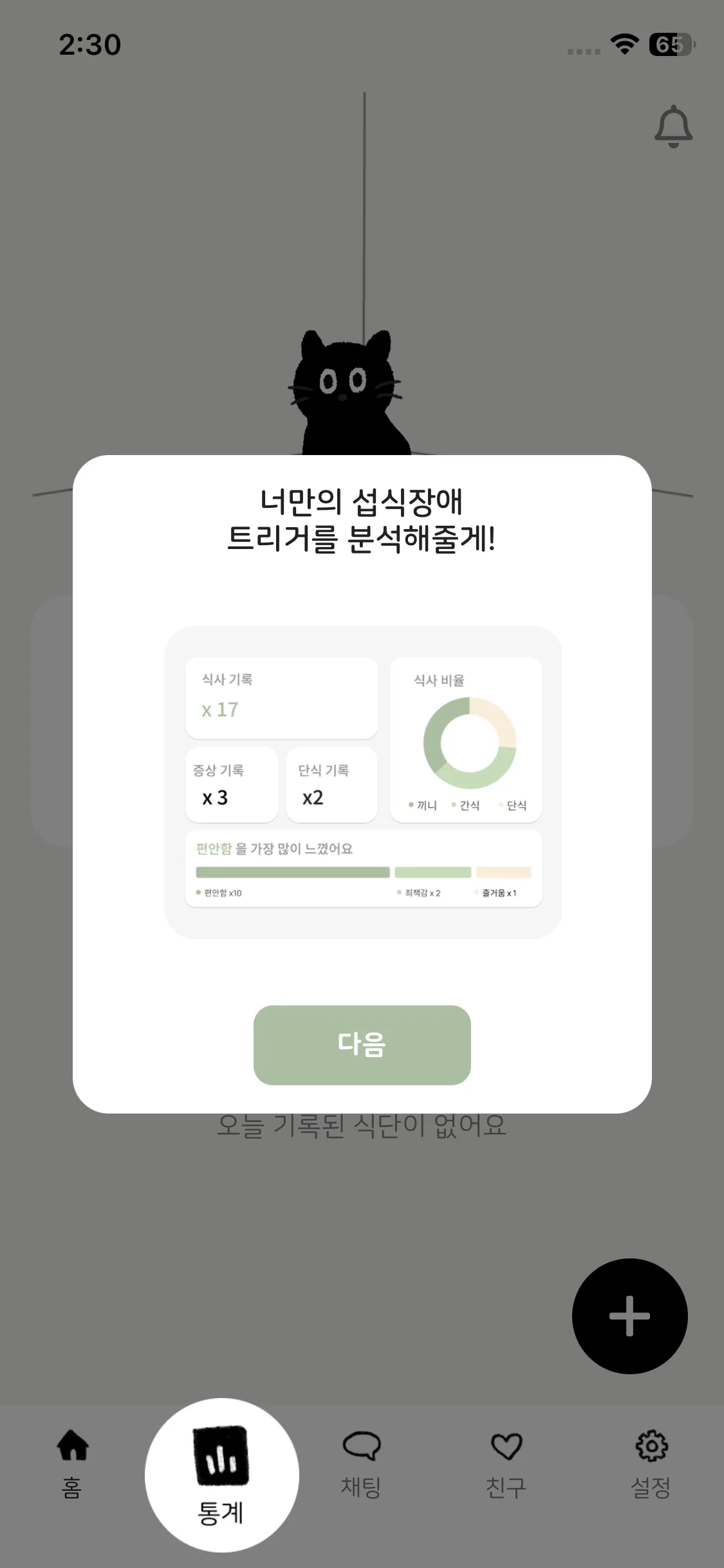This screenshot has width=724, height=1568.
Task: Open the notifications bell
Action: pyautogui.click(x=673, y=127)
